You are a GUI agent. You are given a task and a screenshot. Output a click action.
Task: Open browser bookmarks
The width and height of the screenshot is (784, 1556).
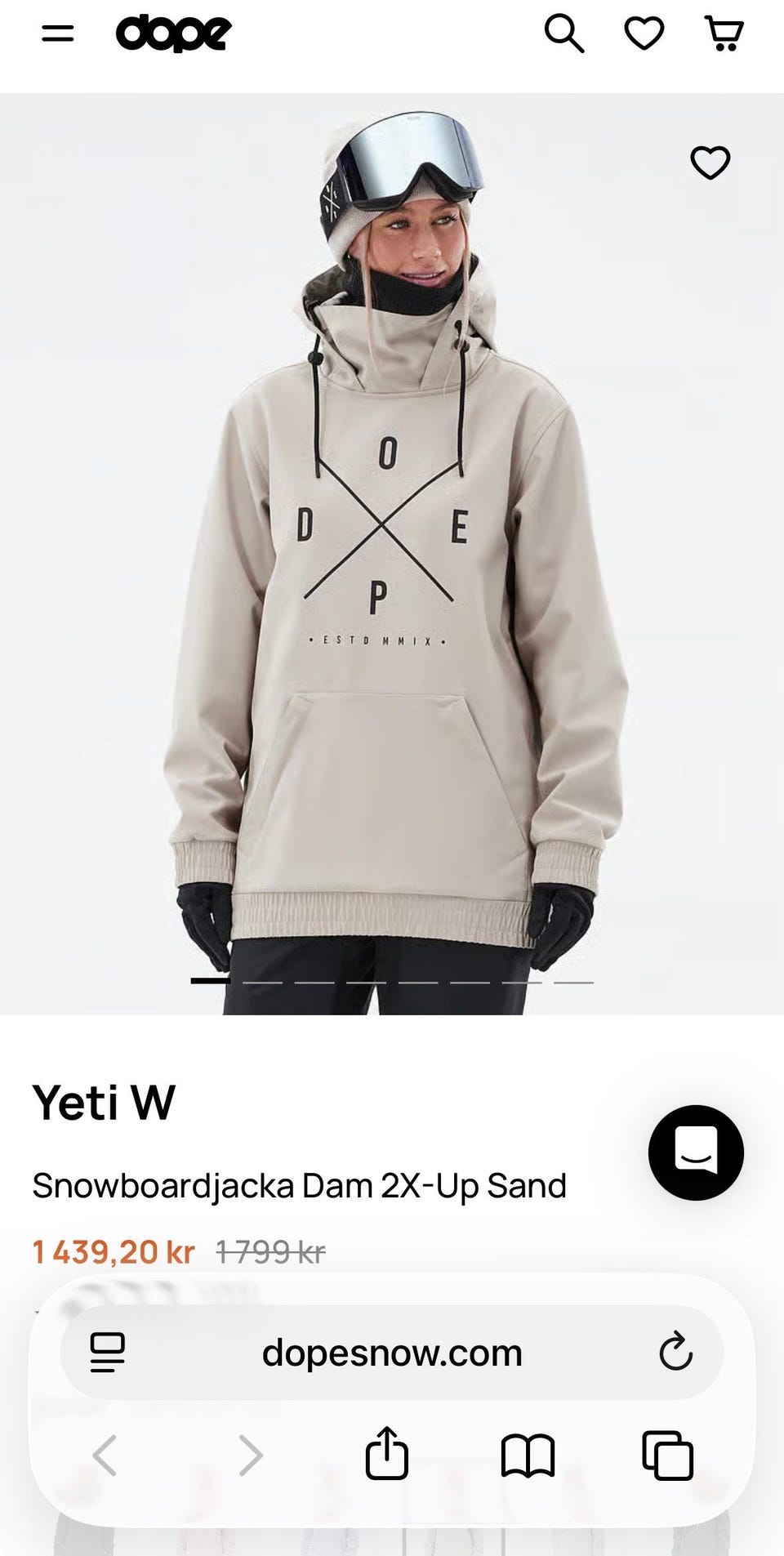528,1456
